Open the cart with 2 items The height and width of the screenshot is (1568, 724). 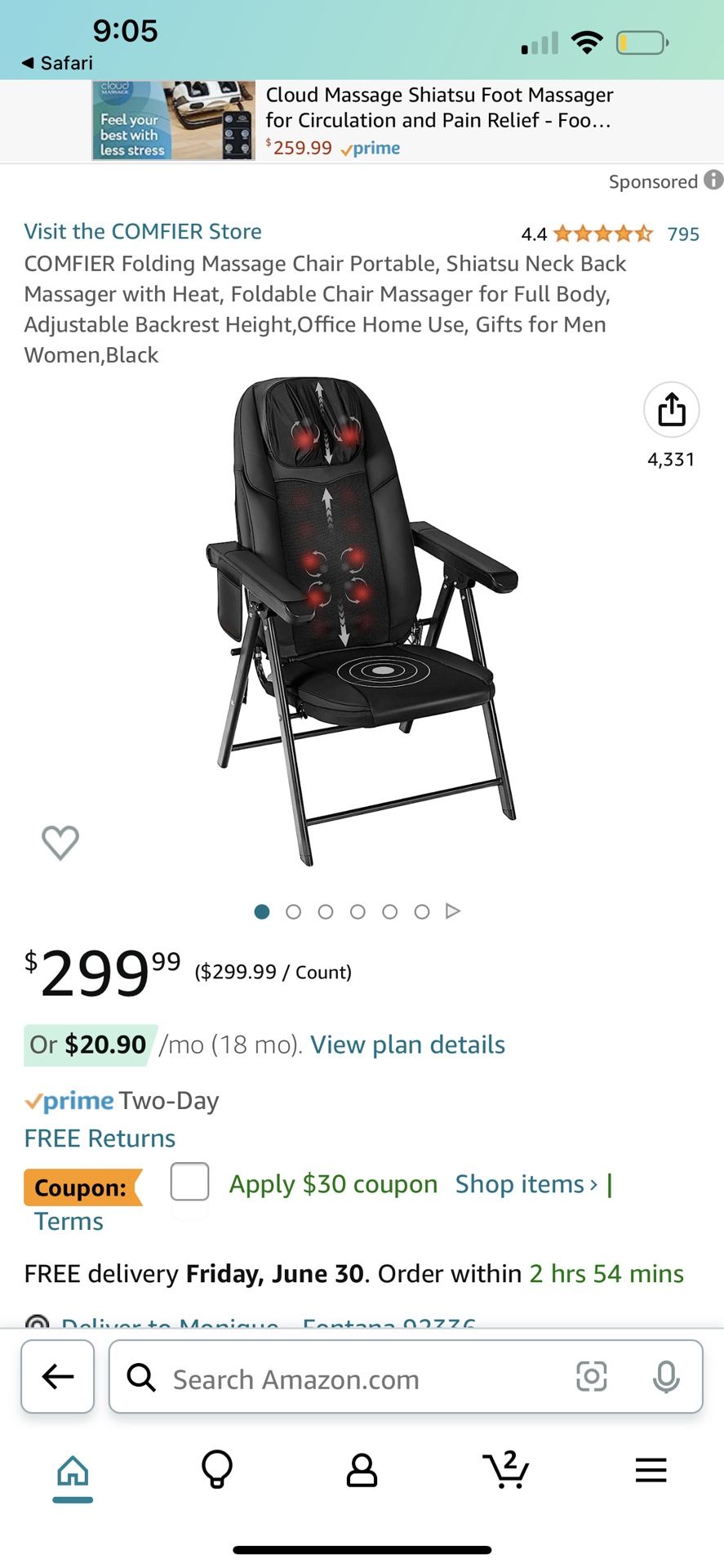[x=506, y=1469]
